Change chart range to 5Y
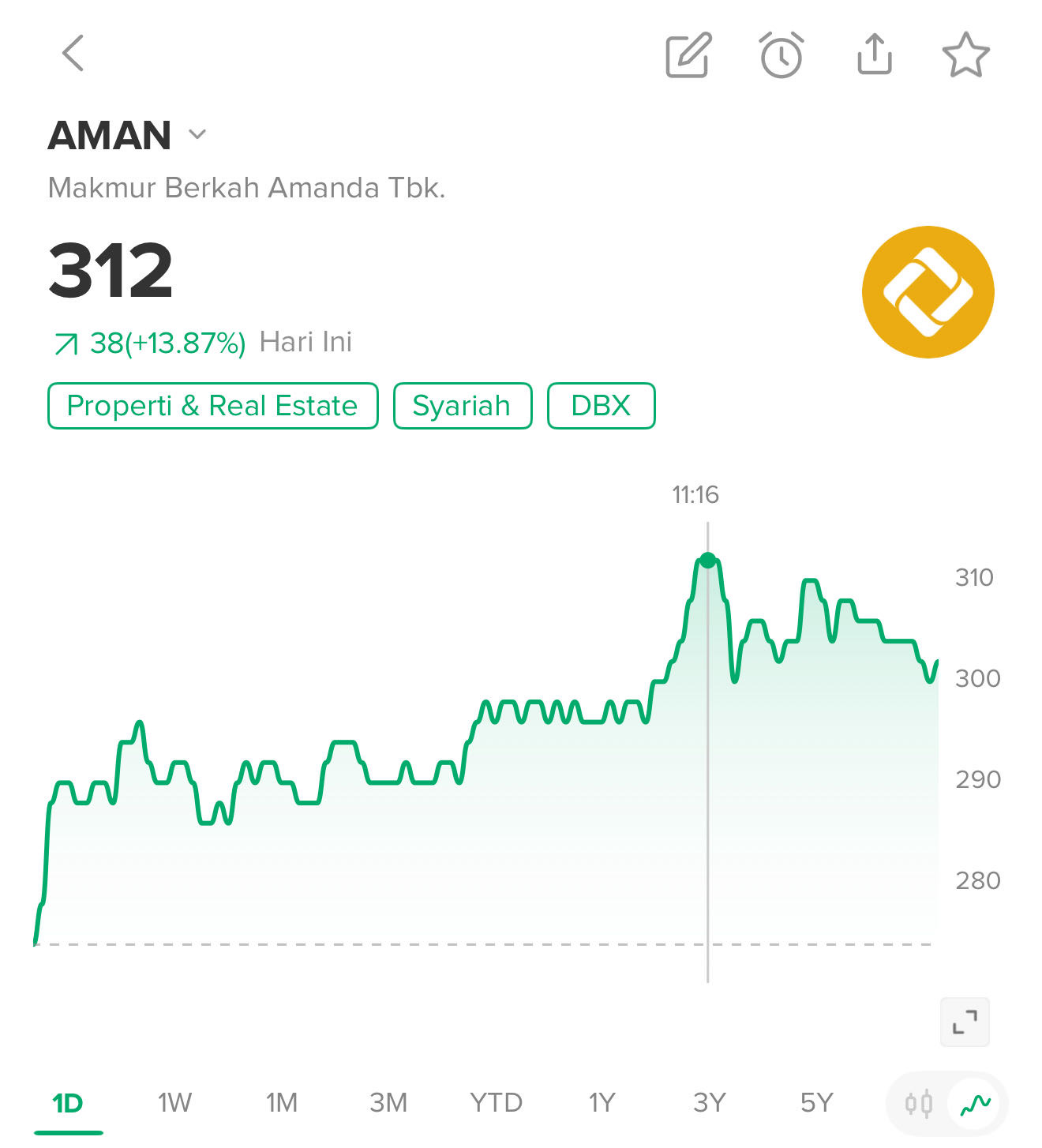 coord(816,1102)
